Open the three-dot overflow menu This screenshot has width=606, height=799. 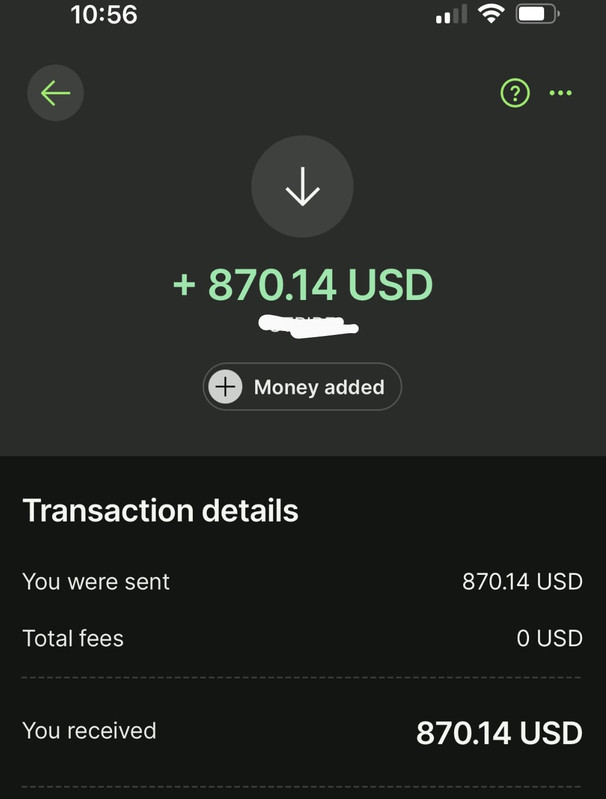point(561,94)
